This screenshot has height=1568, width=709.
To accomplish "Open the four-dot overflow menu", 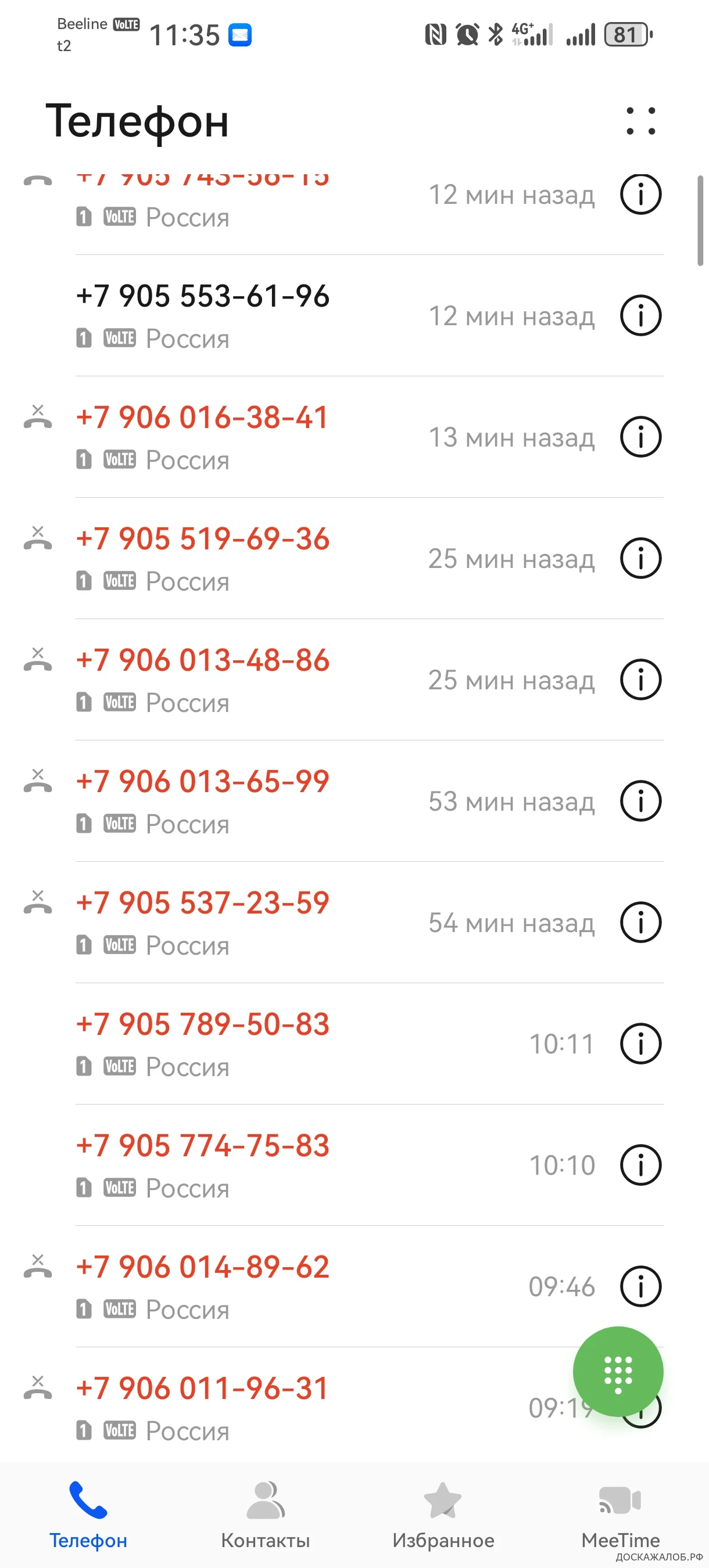I will pyautogui.click(x=641, y=121).
